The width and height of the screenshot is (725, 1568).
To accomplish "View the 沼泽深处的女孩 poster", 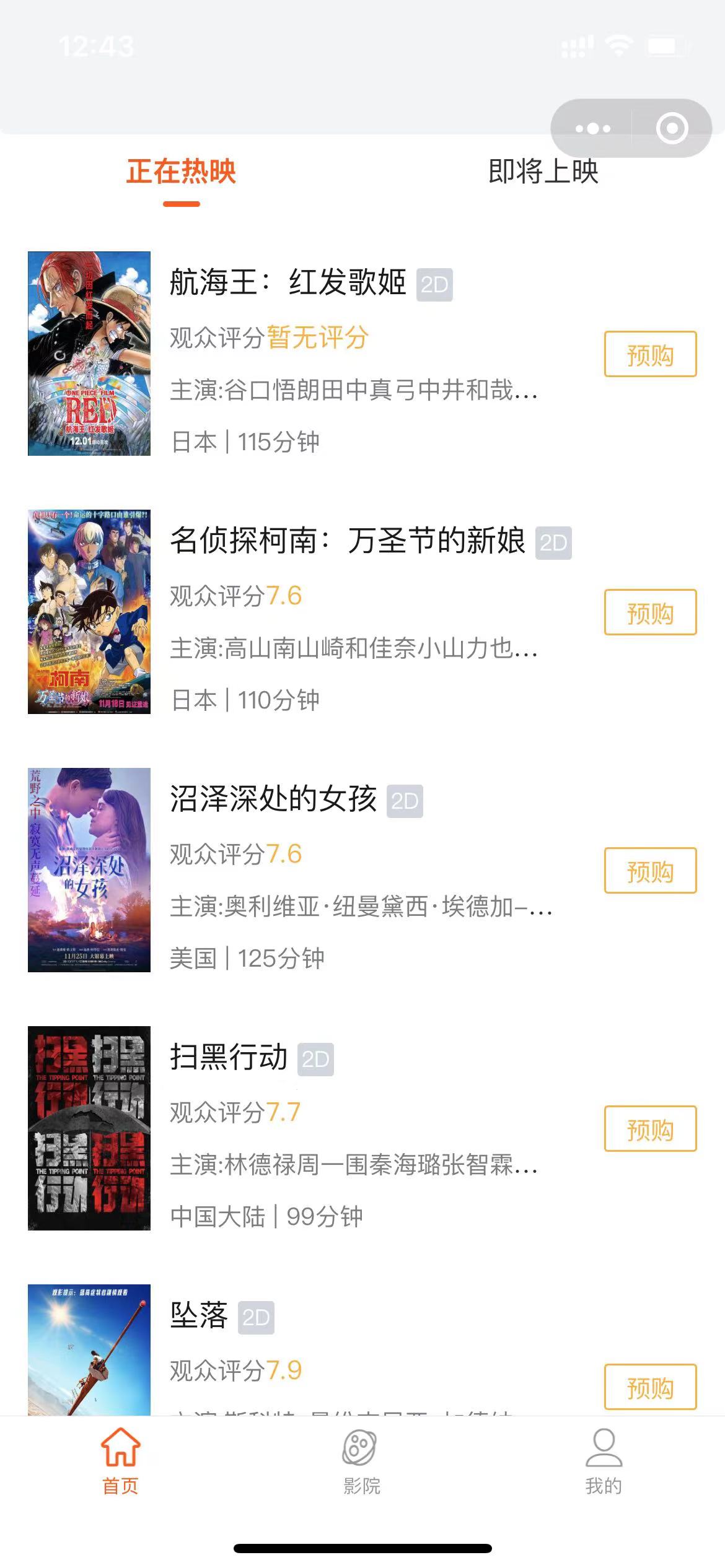I will (89, 870).
